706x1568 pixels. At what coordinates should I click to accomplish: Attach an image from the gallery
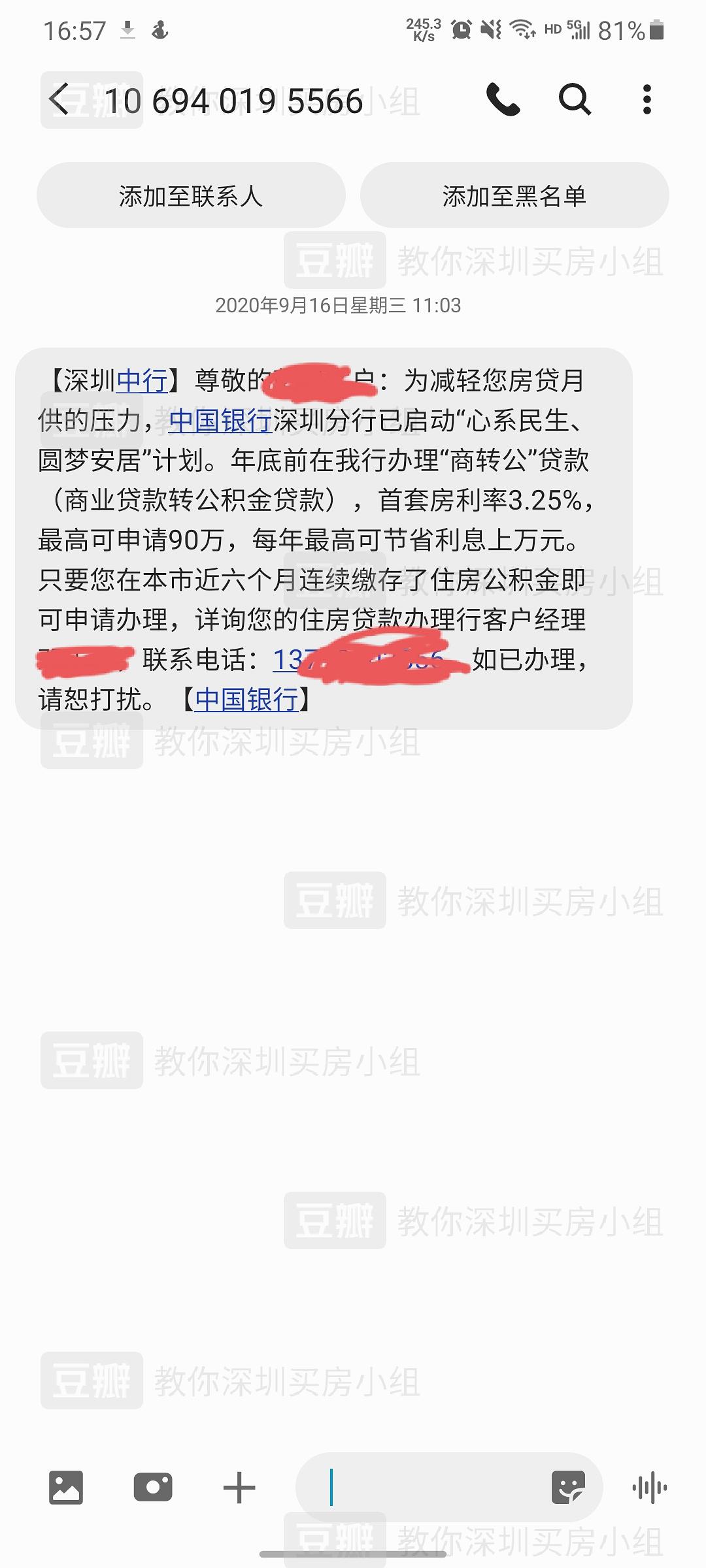tap(66, 1488)
